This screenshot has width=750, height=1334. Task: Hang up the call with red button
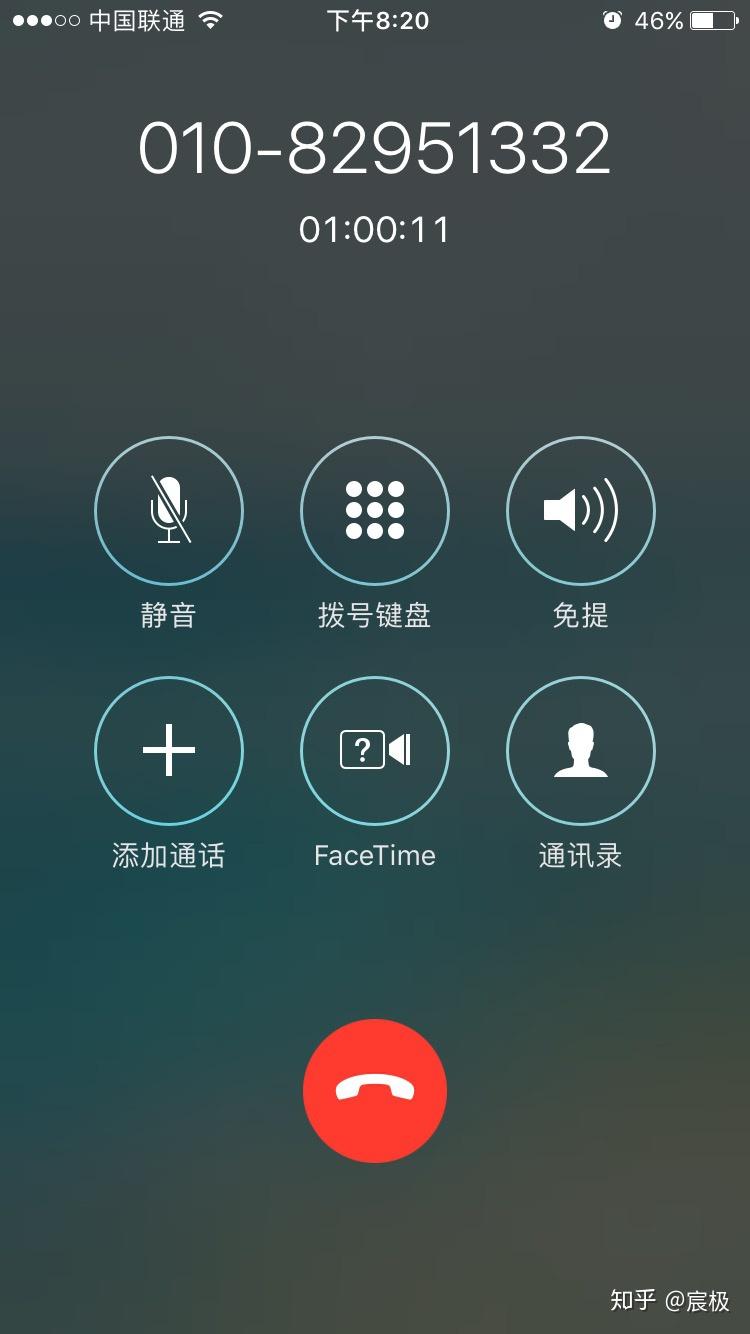[375, 1090]
